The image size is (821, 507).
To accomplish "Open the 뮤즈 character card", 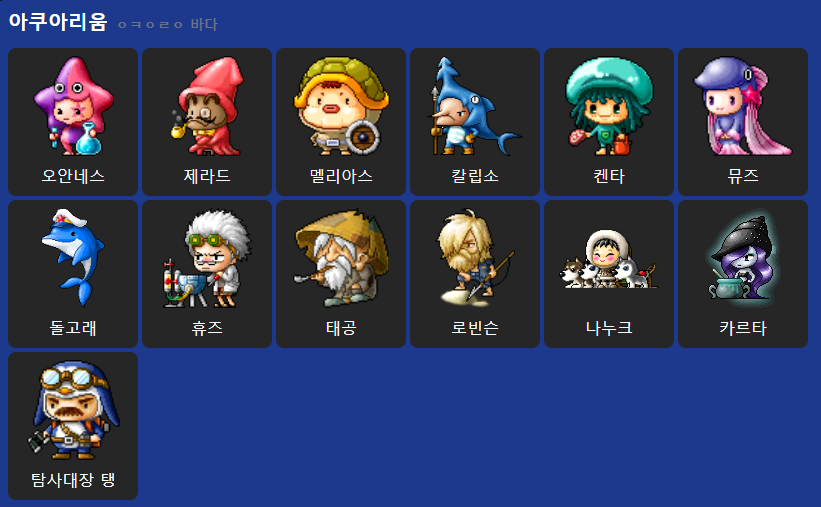I will [x=743, y=122].
